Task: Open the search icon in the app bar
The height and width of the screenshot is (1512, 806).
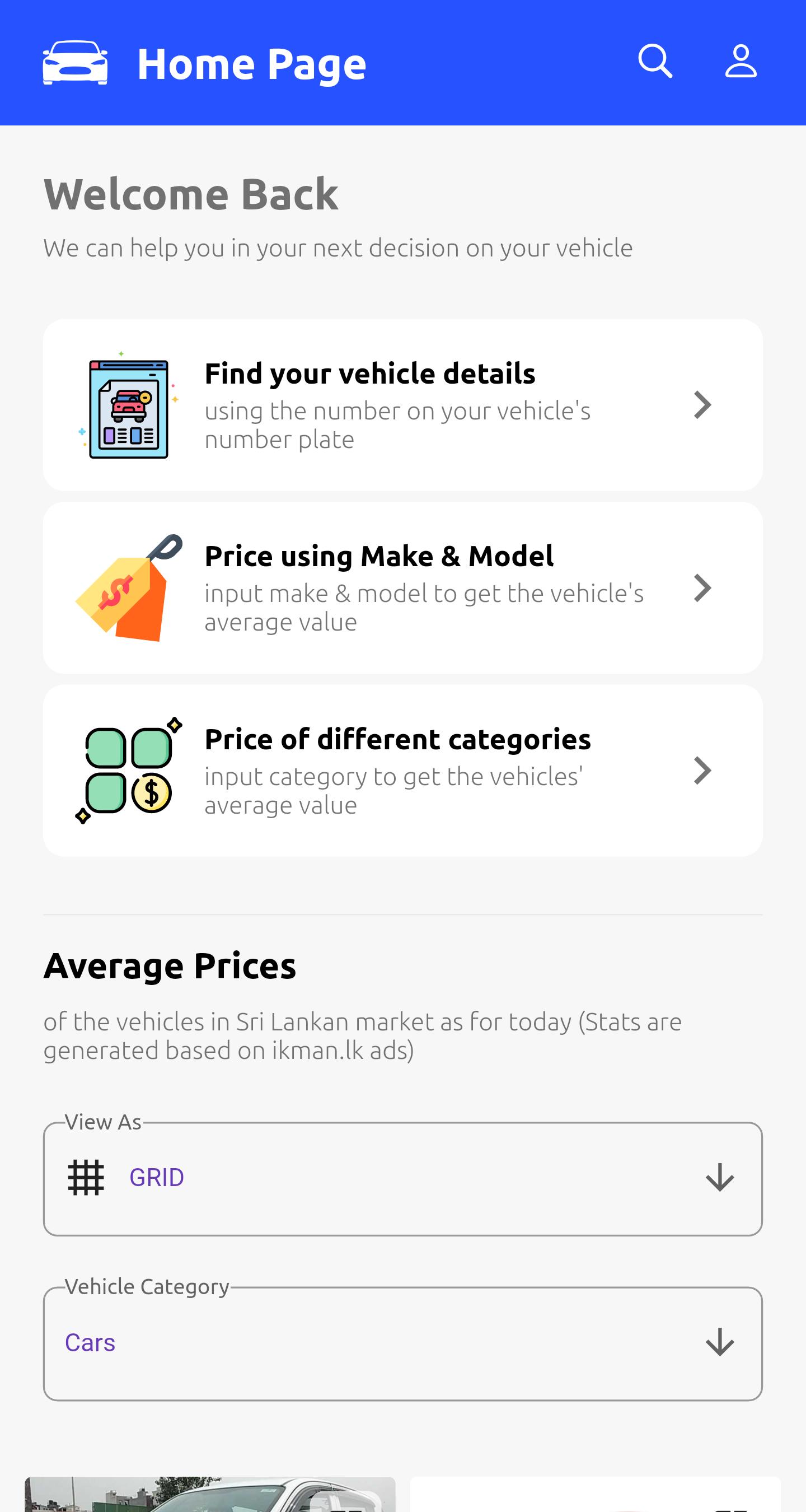Action: pyautogui.click(x=655, y=61)
